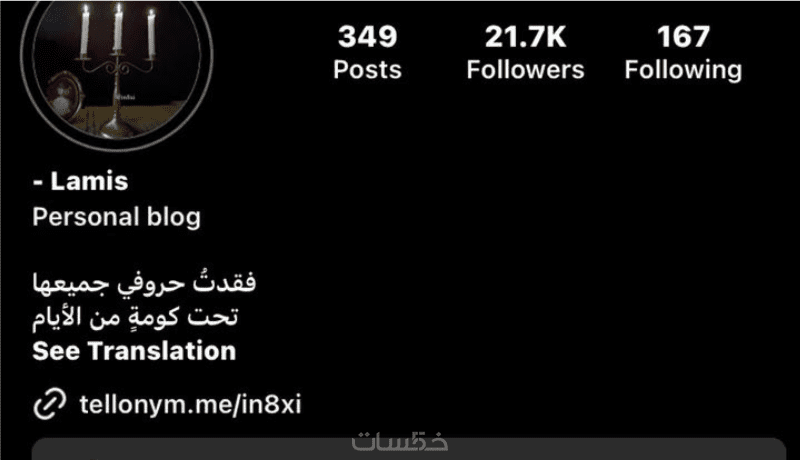This screenshot has width=800, height=460.
Task: Open the tellonym.me/in8xi link
Action: (188, 405)
